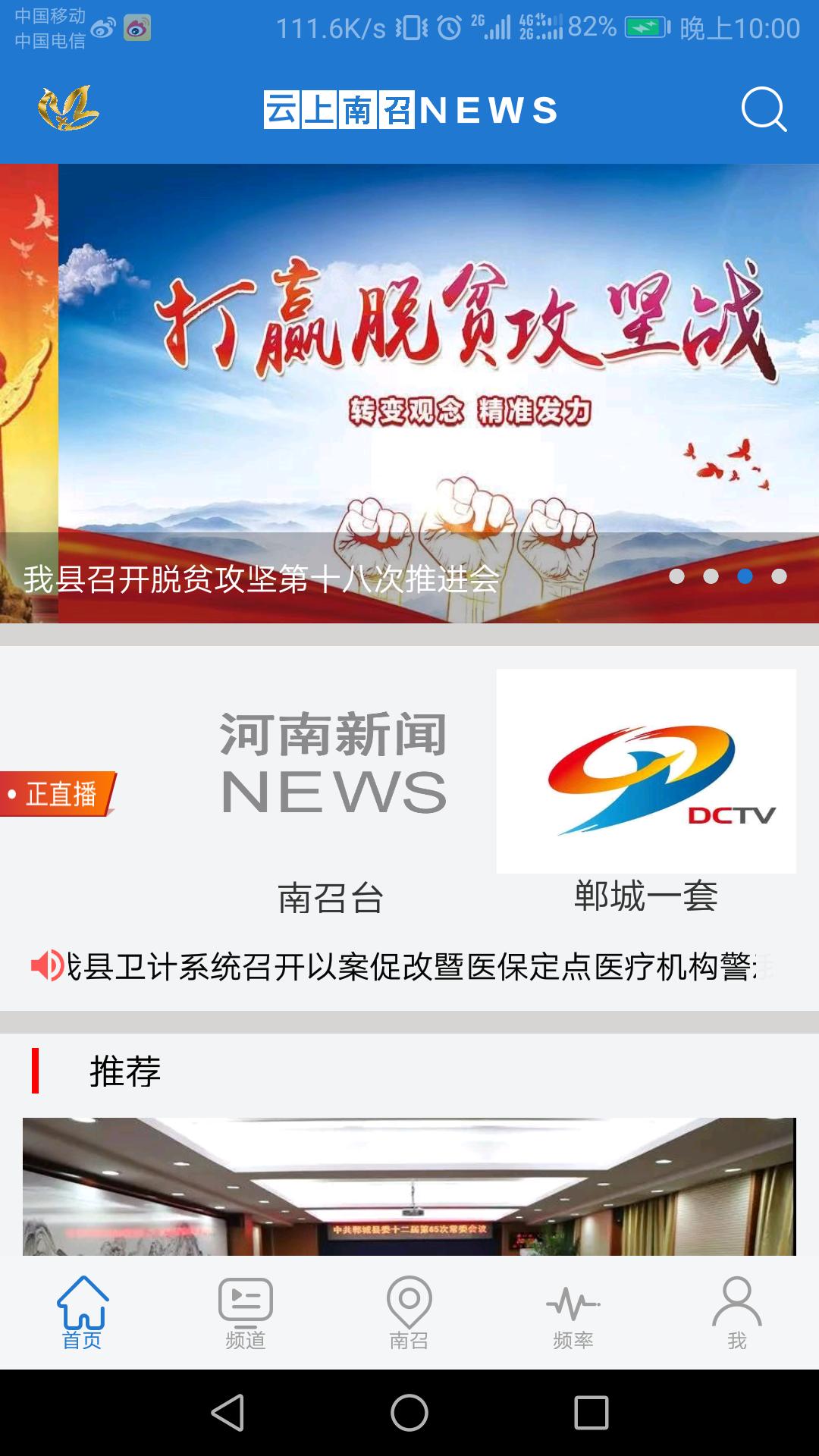Tap the 南召 location pin icon
This screenshot has height=1456, width=819.
click(409, 1297)
